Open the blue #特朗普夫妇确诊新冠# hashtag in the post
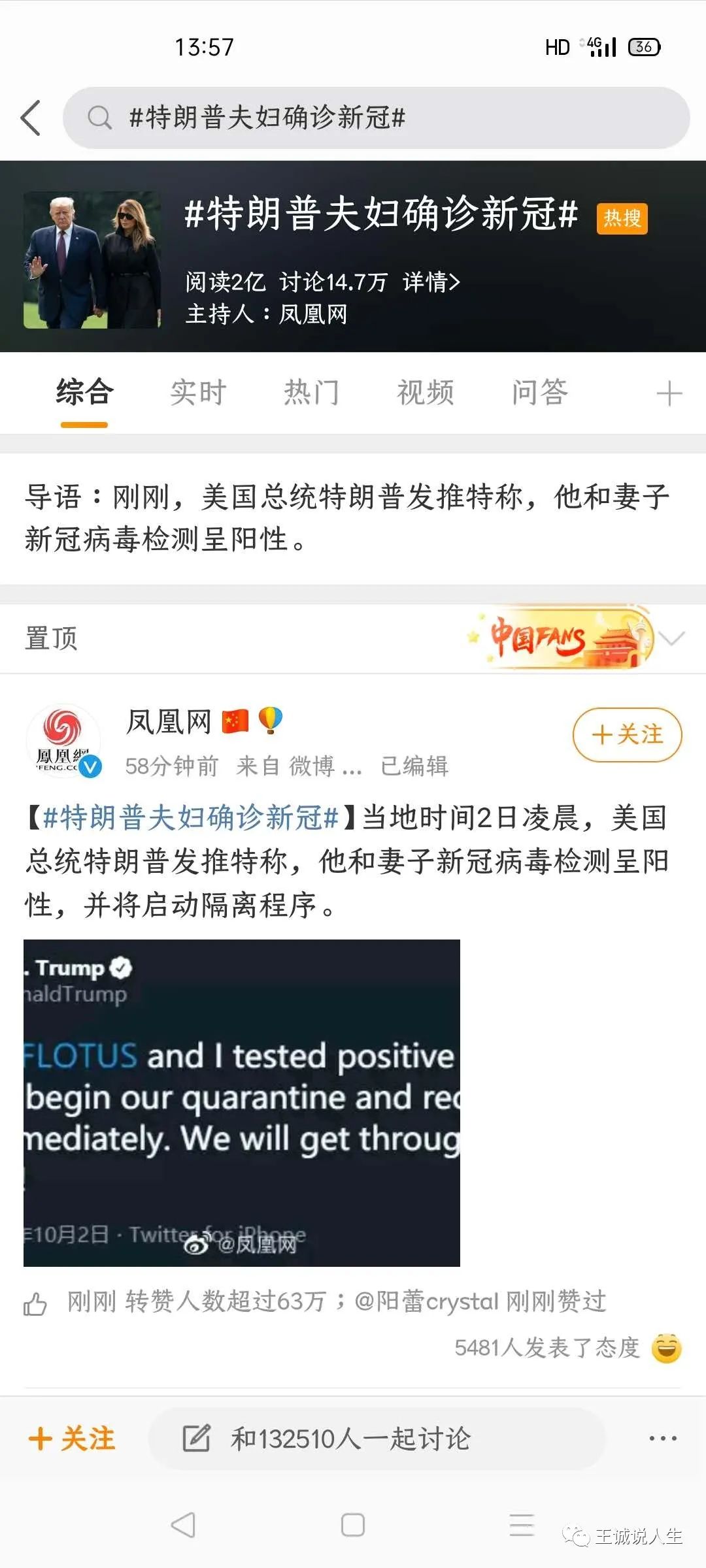The image size is (706, 1568). [190, 818]
